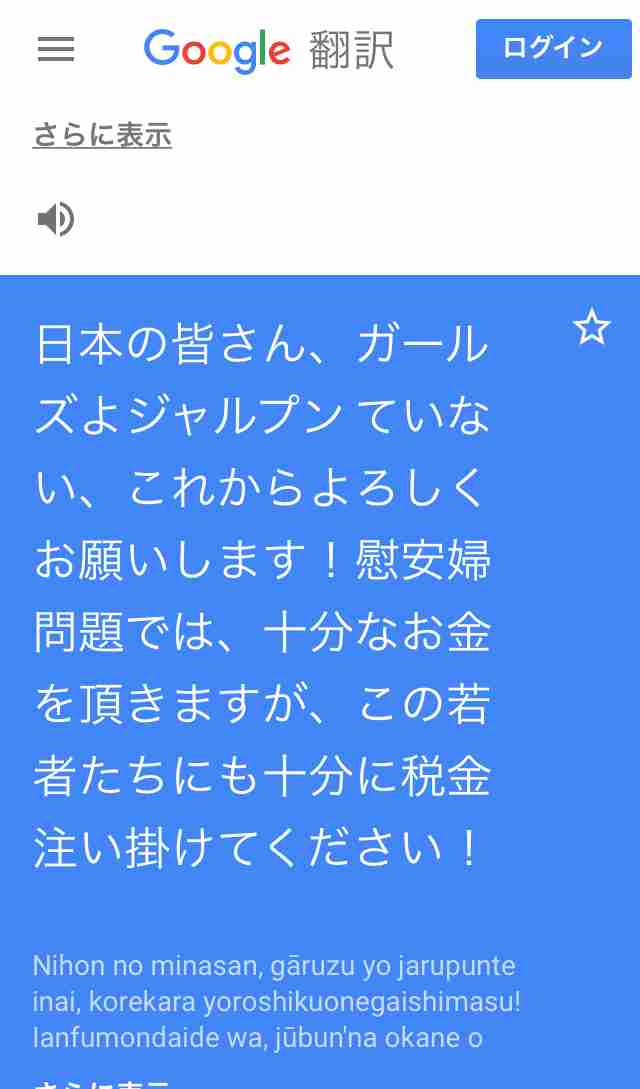Tap the ログイン login button
640x1089 pixels.
coord(553,49)
